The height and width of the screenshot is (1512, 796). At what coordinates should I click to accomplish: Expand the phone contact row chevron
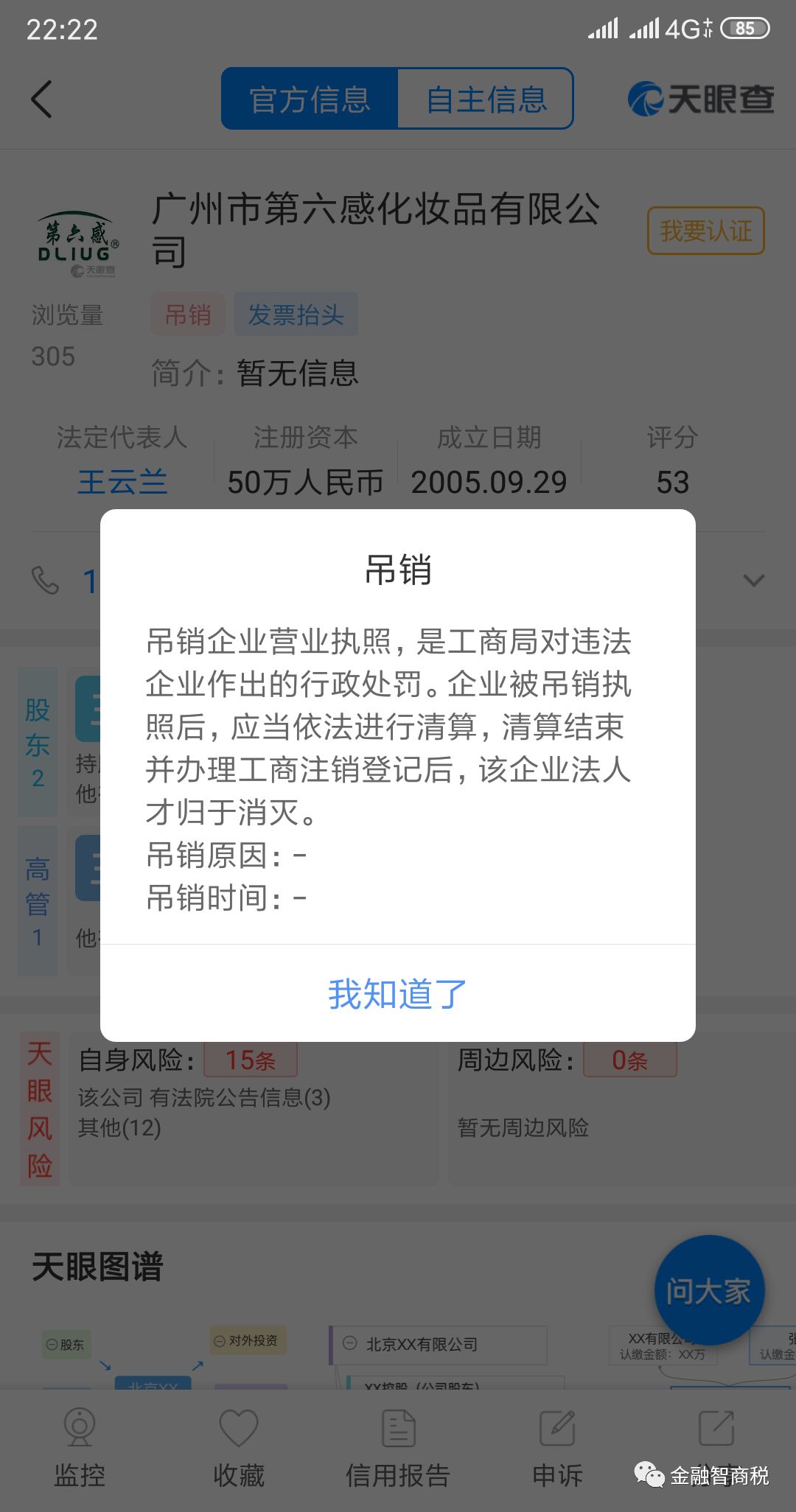click(x=753, y=581)
